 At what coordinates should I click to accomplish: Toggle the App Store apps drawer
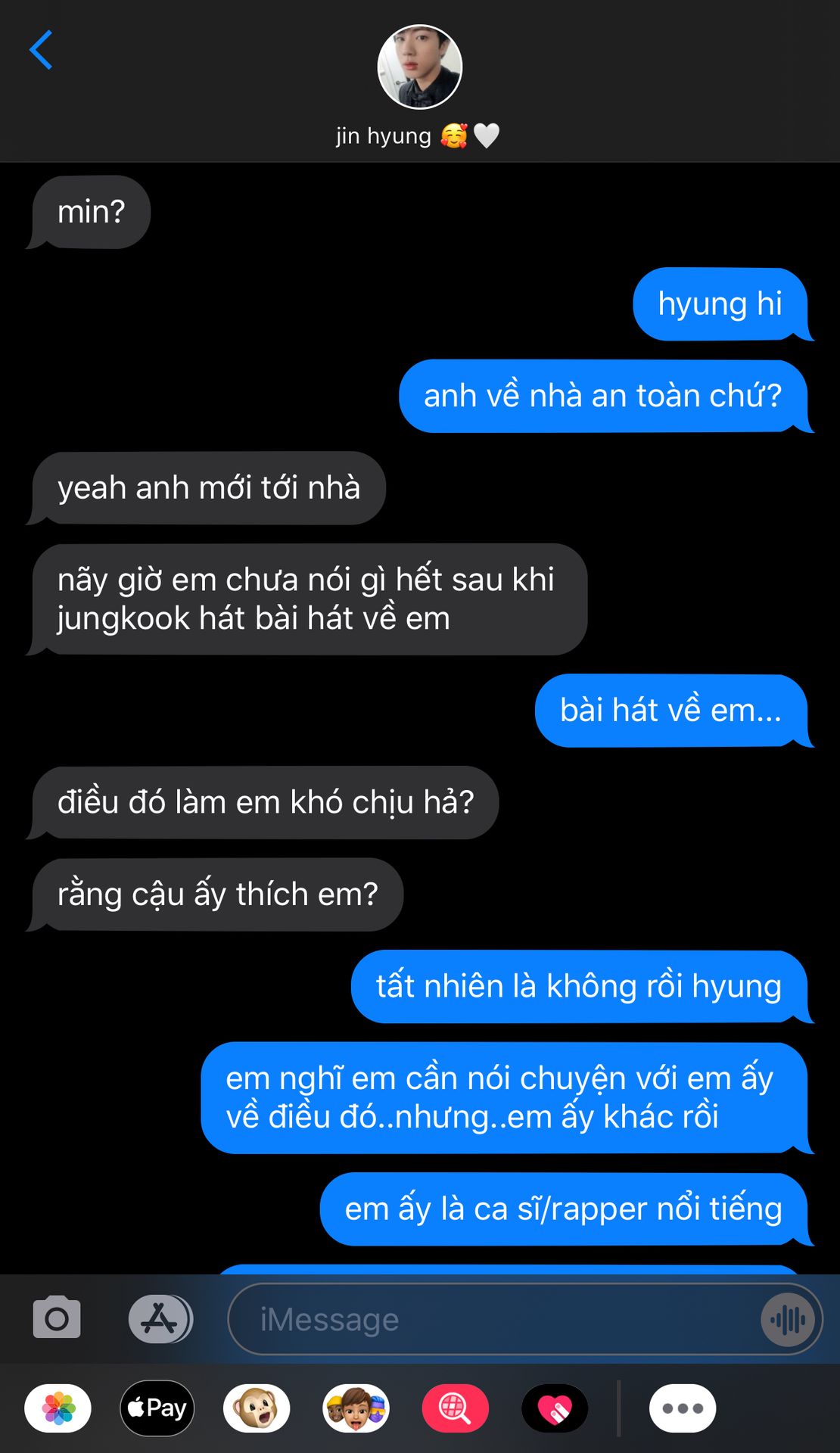pos(160,1318)
